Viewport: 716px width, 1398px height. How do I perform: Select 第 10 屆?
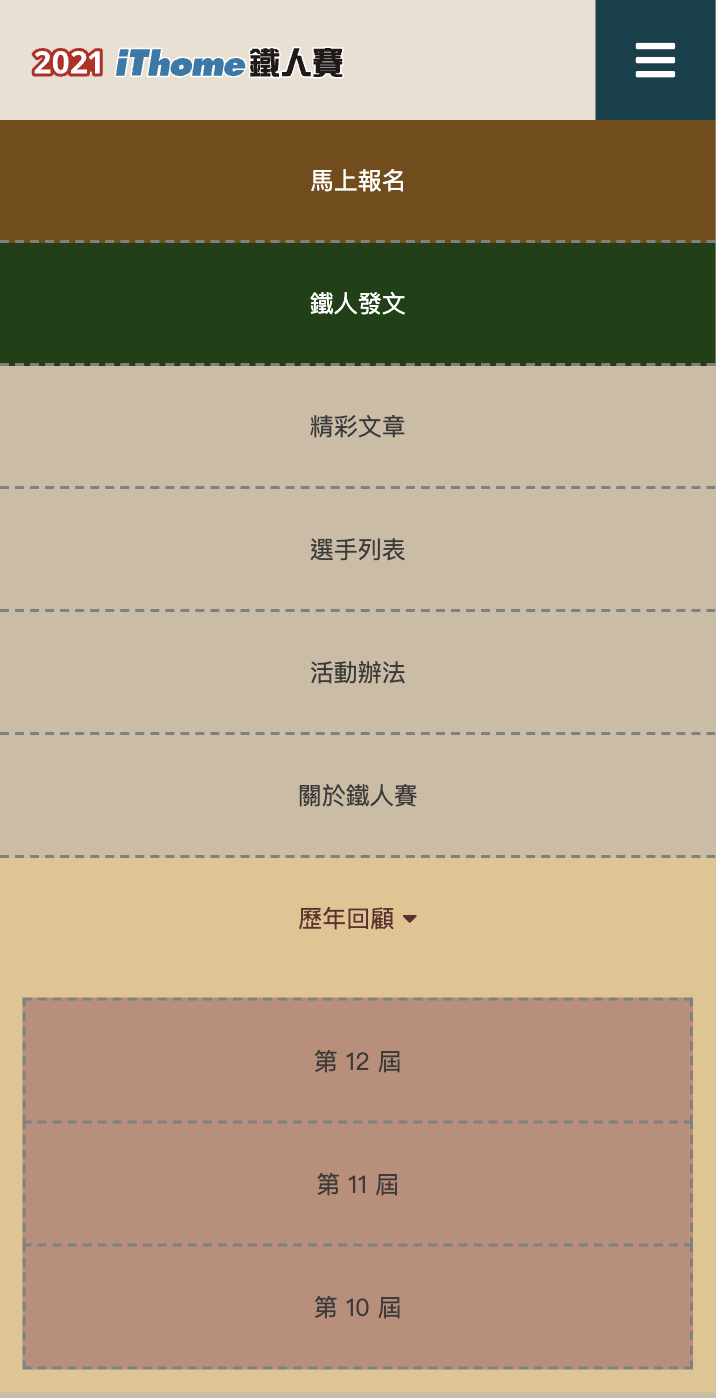357,1307
